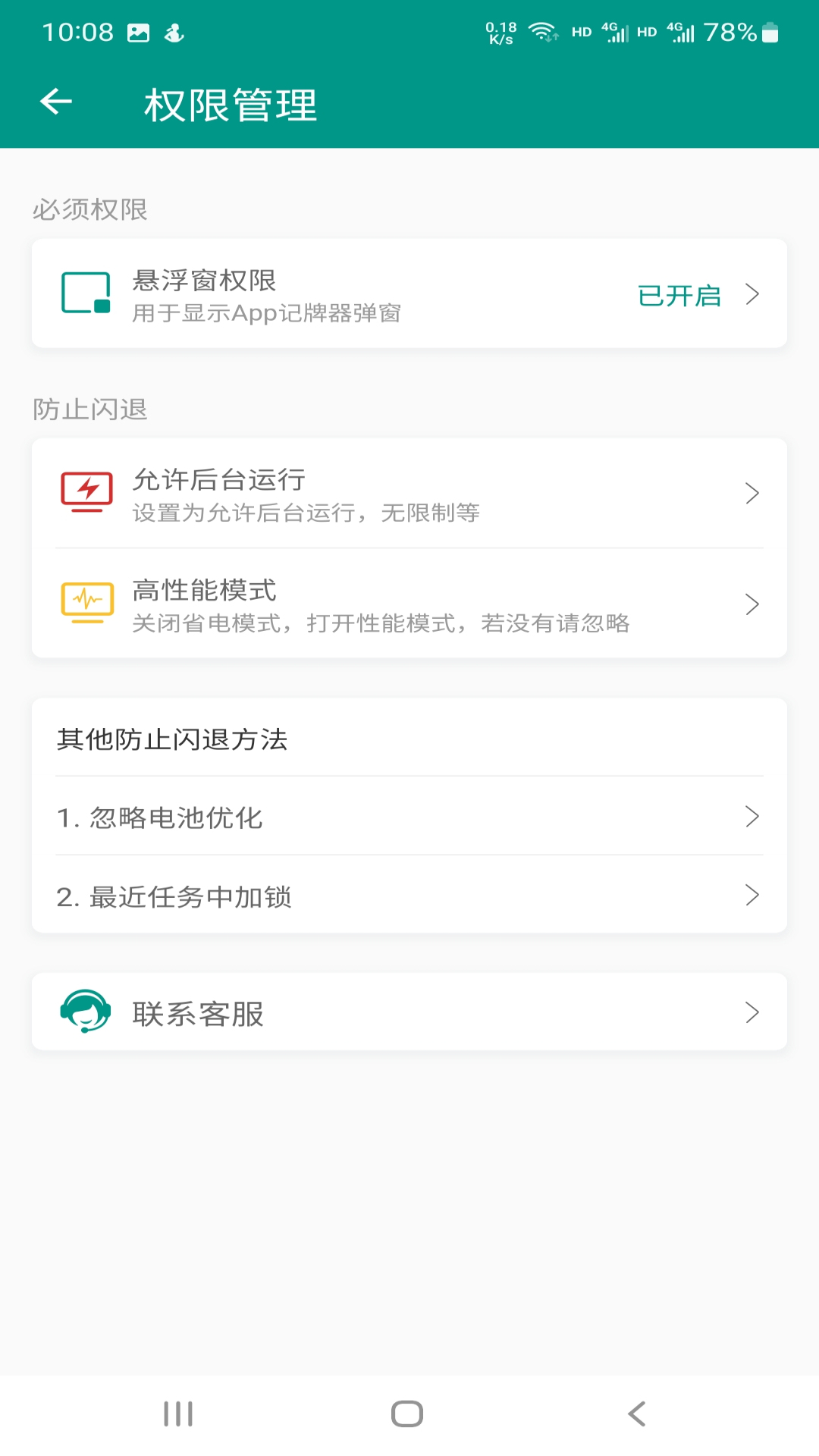This screenshot has width=819, height=1456.
Task: Click the customer service headset icon
Action: point(85,1012)
